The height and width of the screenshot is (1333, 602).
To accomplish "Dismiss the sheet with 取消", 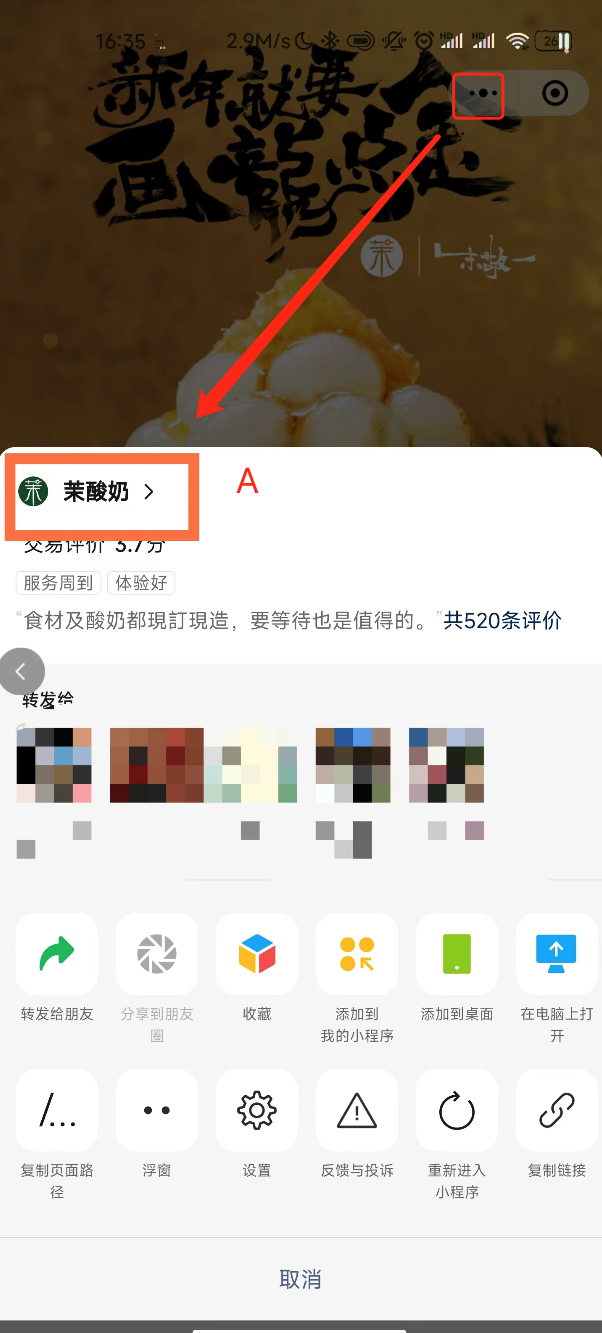I will (300, 1279).
